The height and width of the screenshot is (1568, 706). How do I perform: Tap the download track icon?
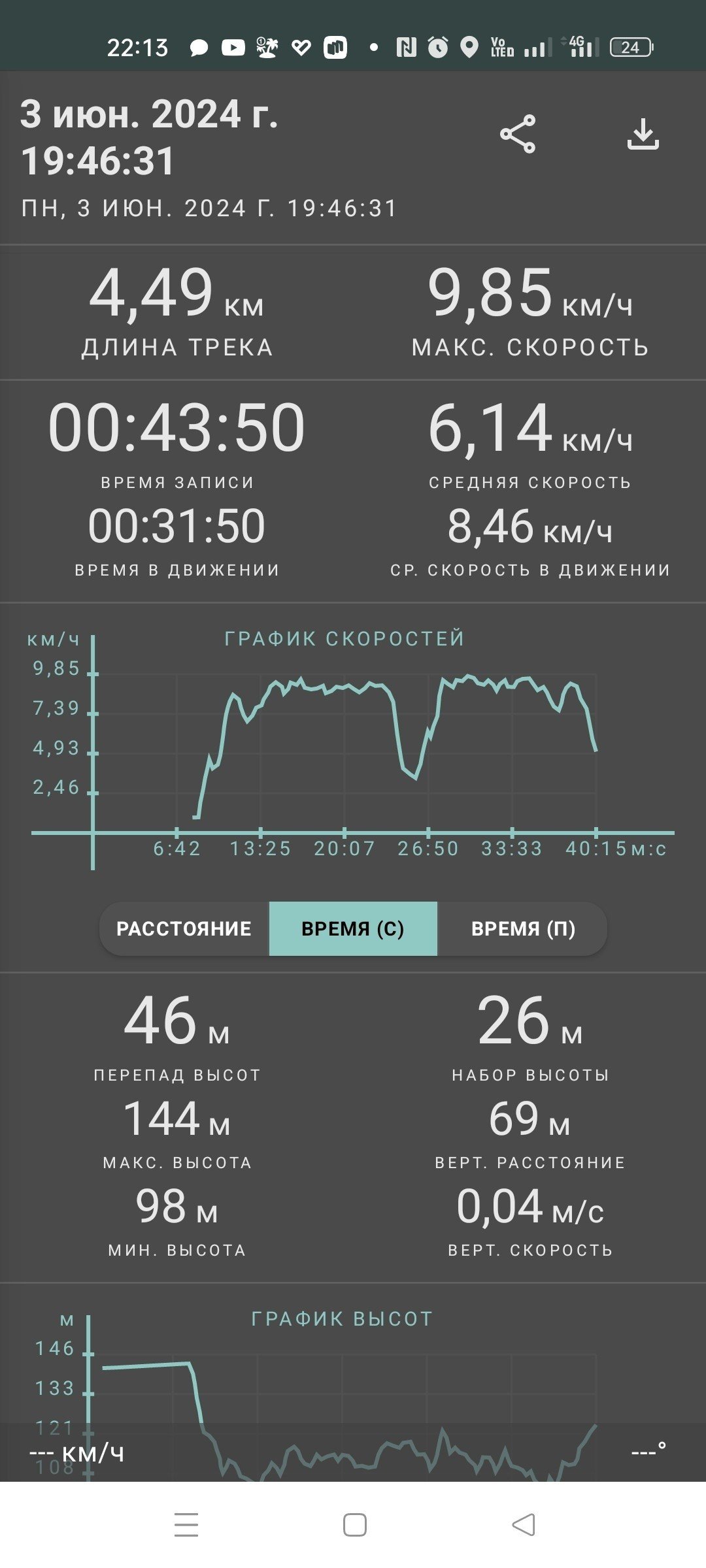point(643,134)
